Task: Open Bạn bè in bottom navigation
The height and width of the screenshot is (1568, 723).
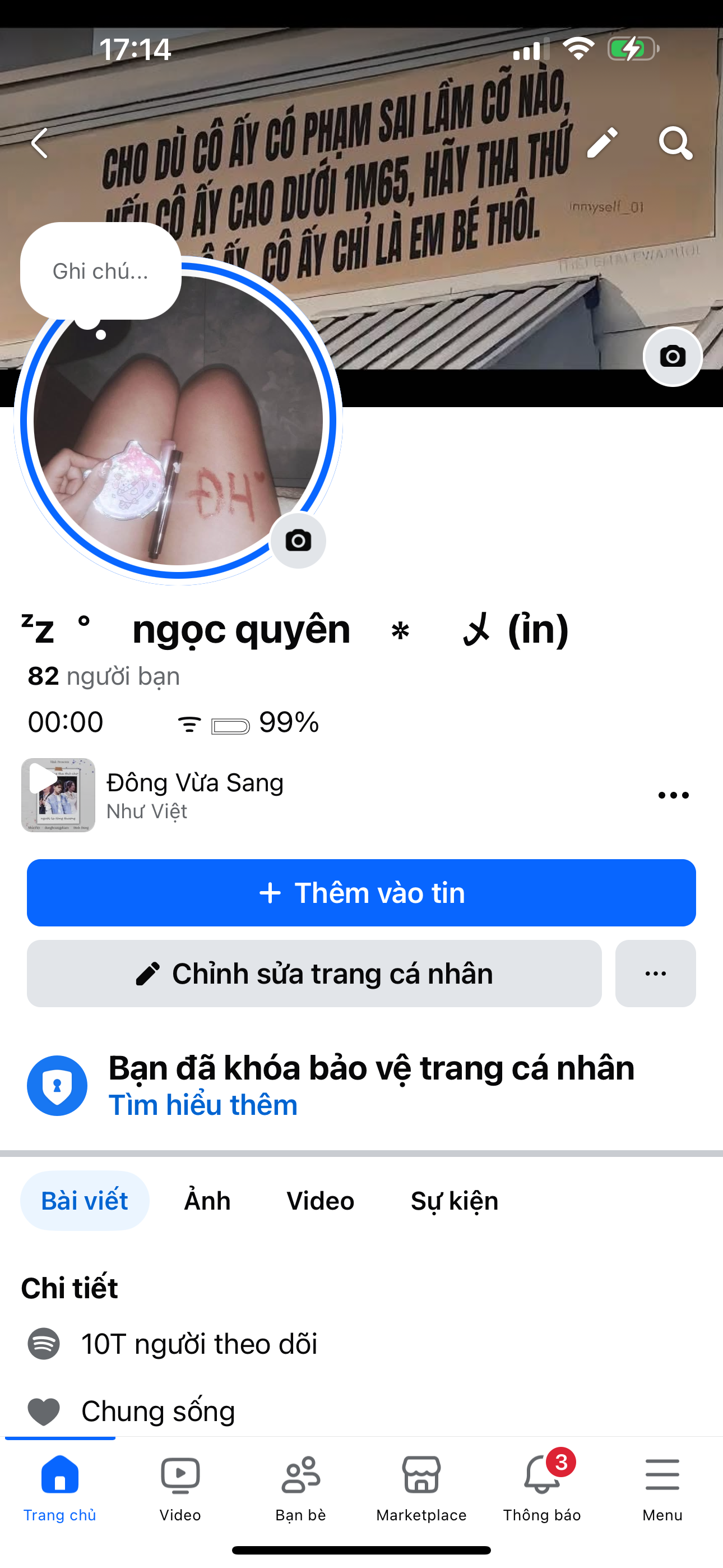Action: tap(300, 1488)
